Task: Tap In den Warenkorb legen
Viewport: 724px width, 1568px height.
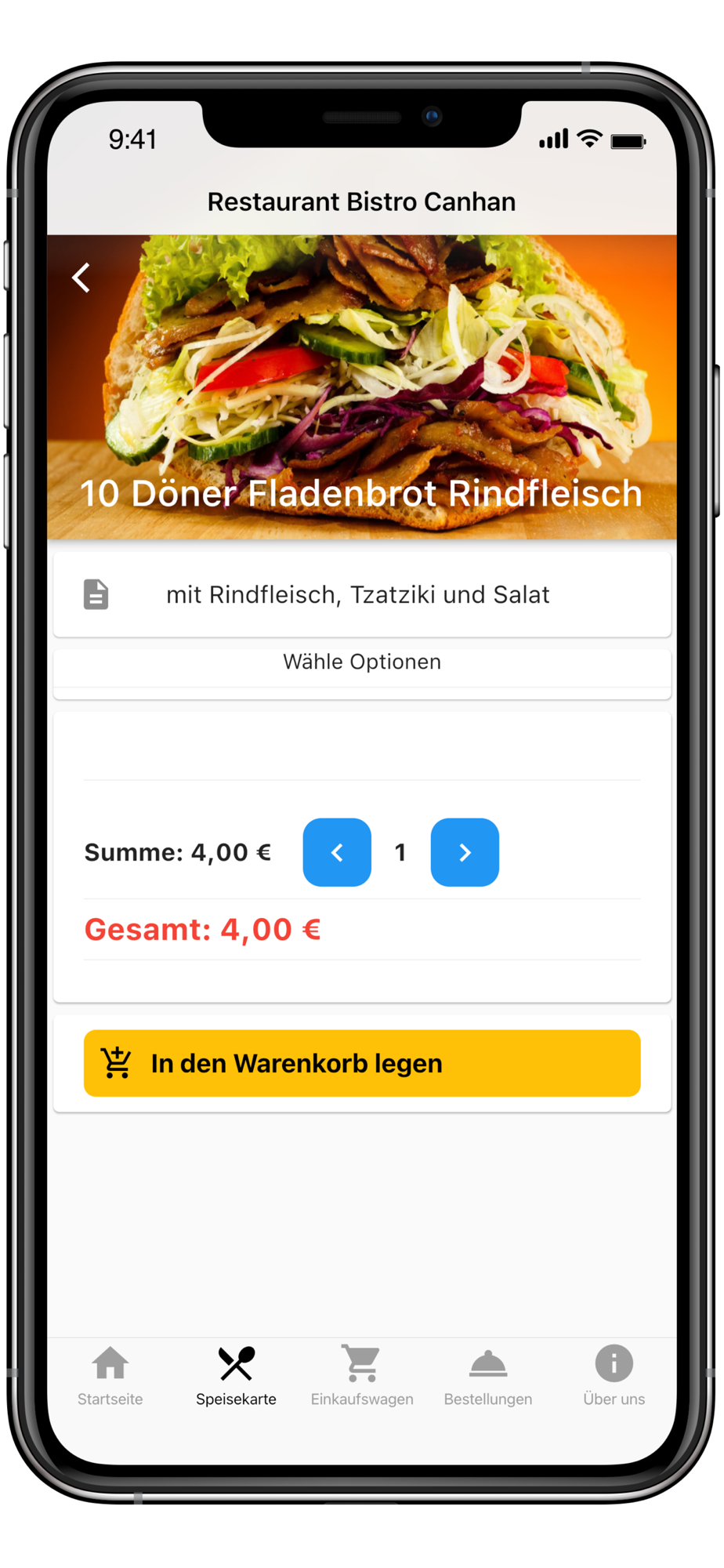Action: pyautogui.click(x=362, y=1063)
